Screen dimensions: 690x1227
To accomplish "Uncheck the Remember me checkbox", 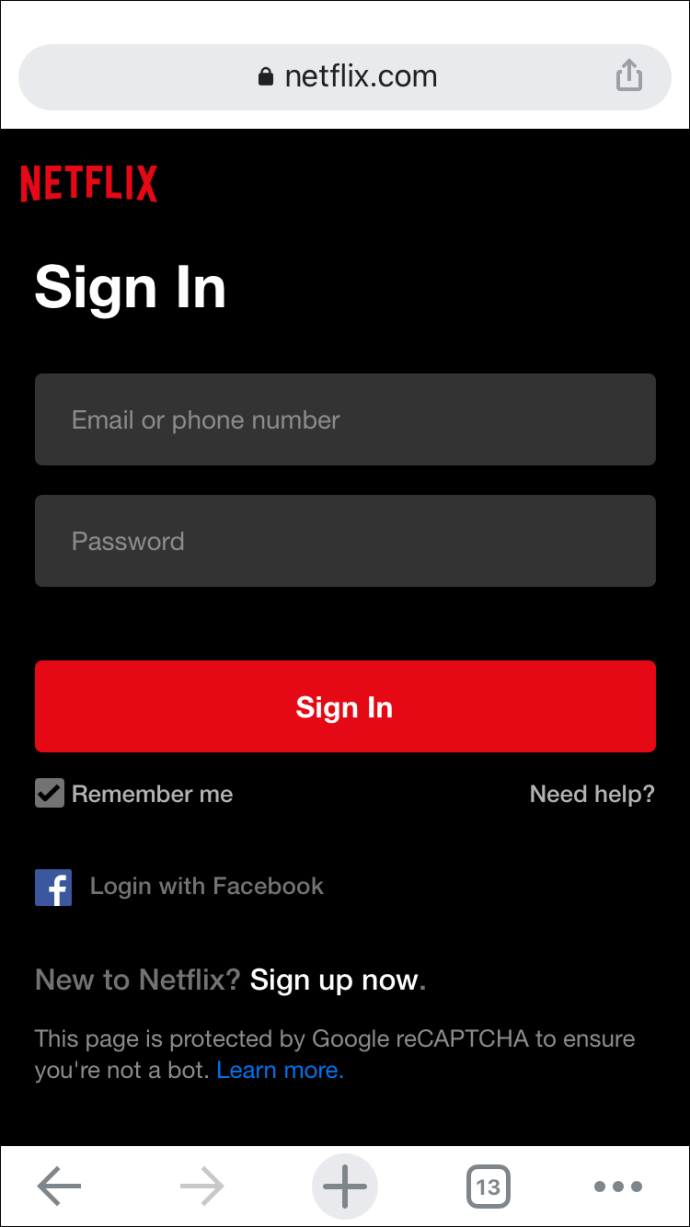I will pos(50,794).
